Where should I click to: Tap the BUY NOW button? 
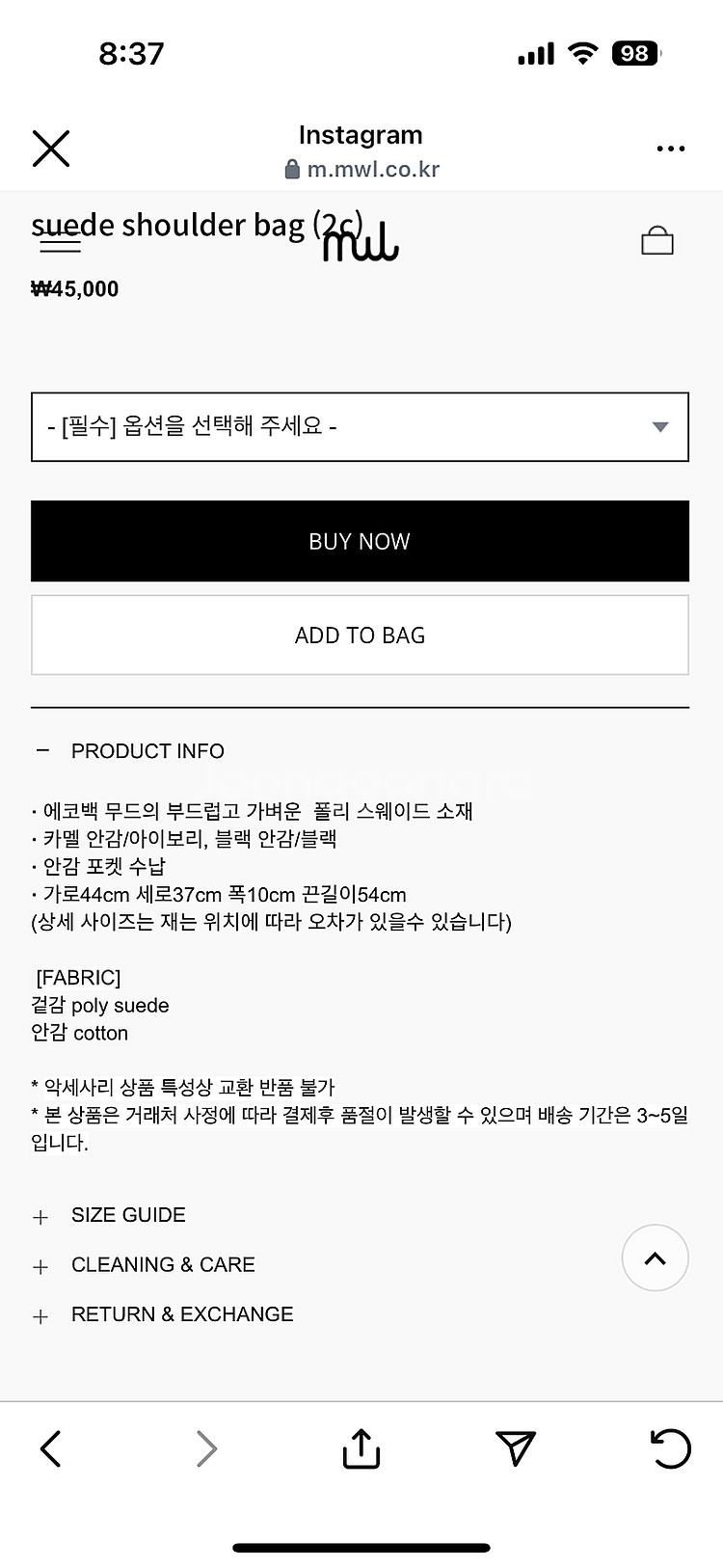[360, 541]
